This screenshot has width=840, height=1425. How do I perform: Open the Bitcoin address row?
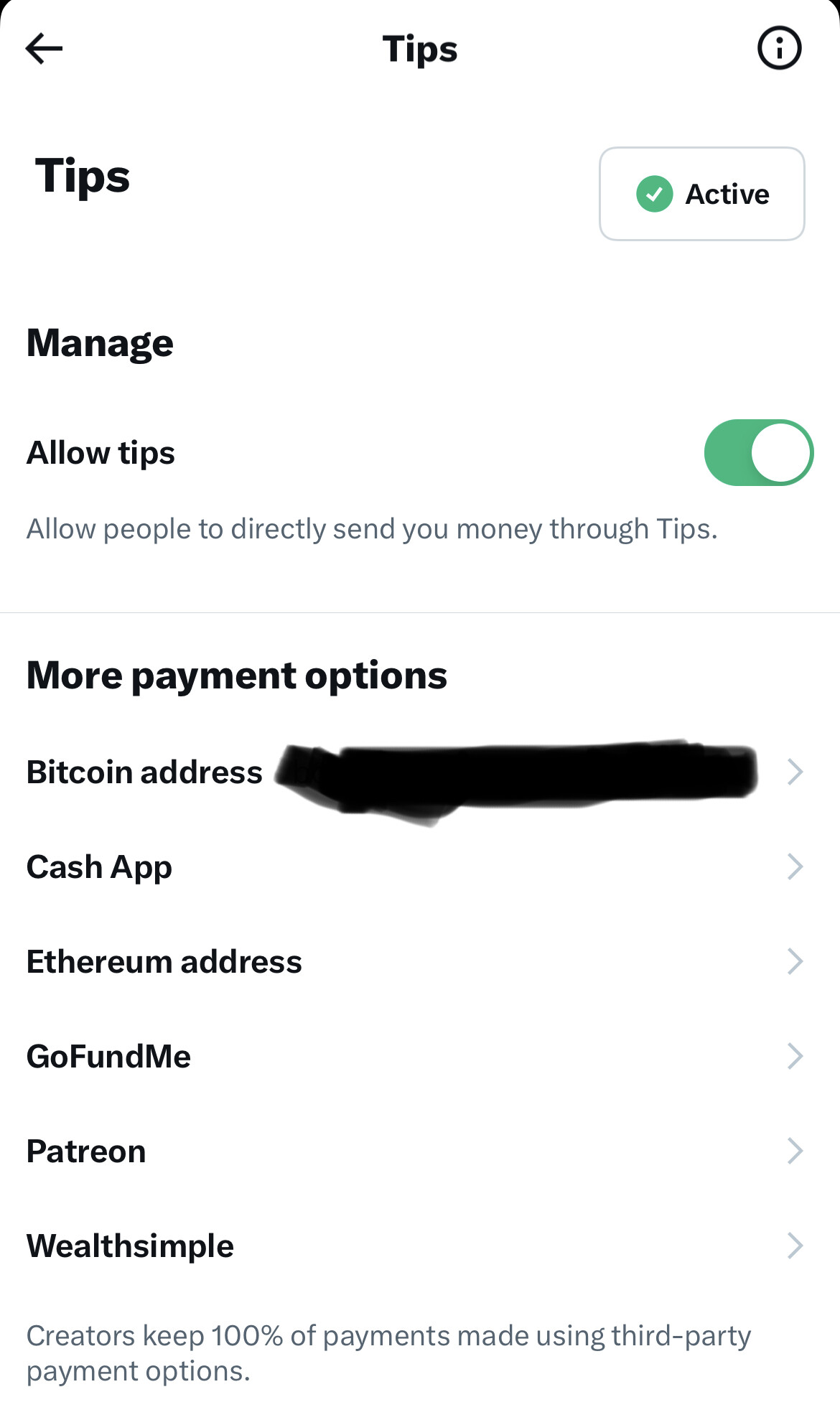[420, 772]
